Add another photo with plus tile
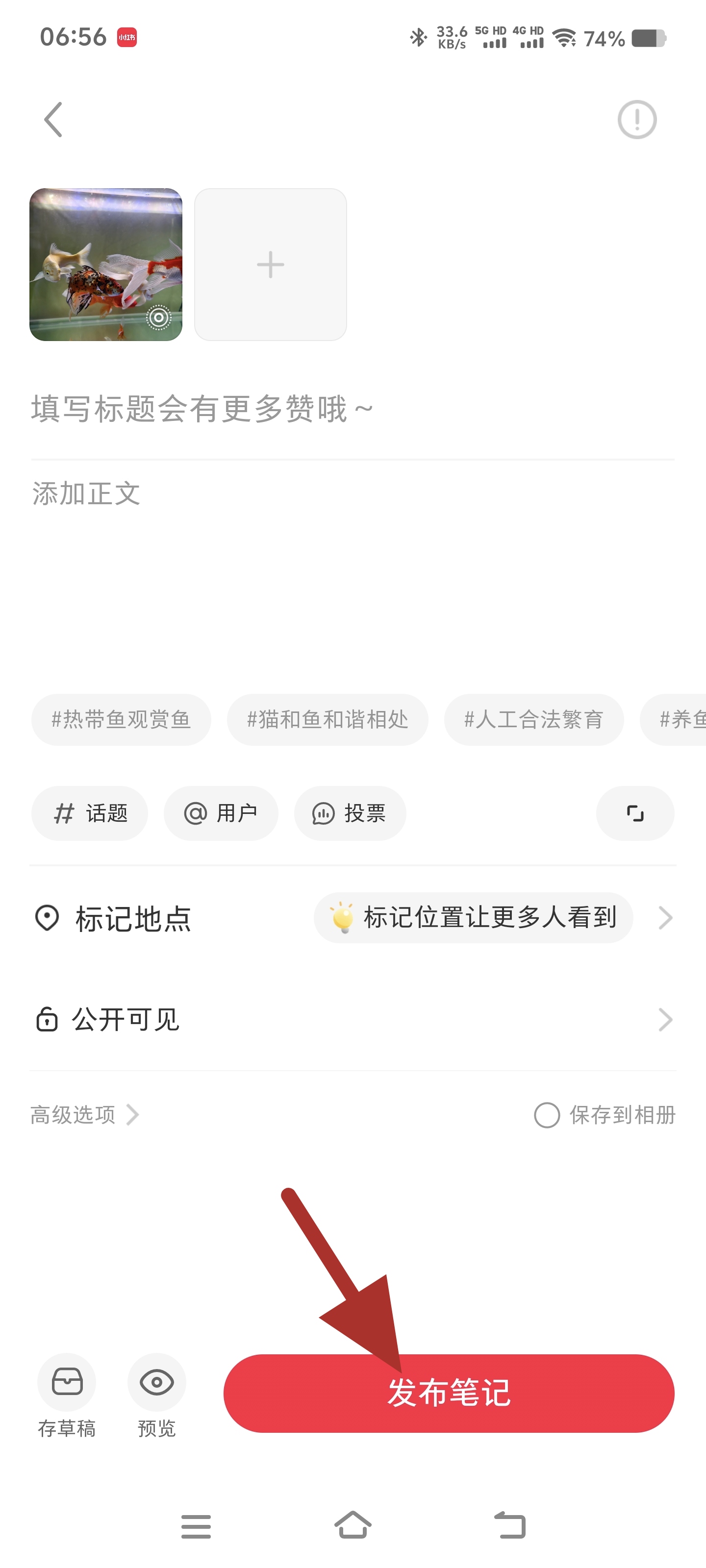 click(x=271, y=264)
